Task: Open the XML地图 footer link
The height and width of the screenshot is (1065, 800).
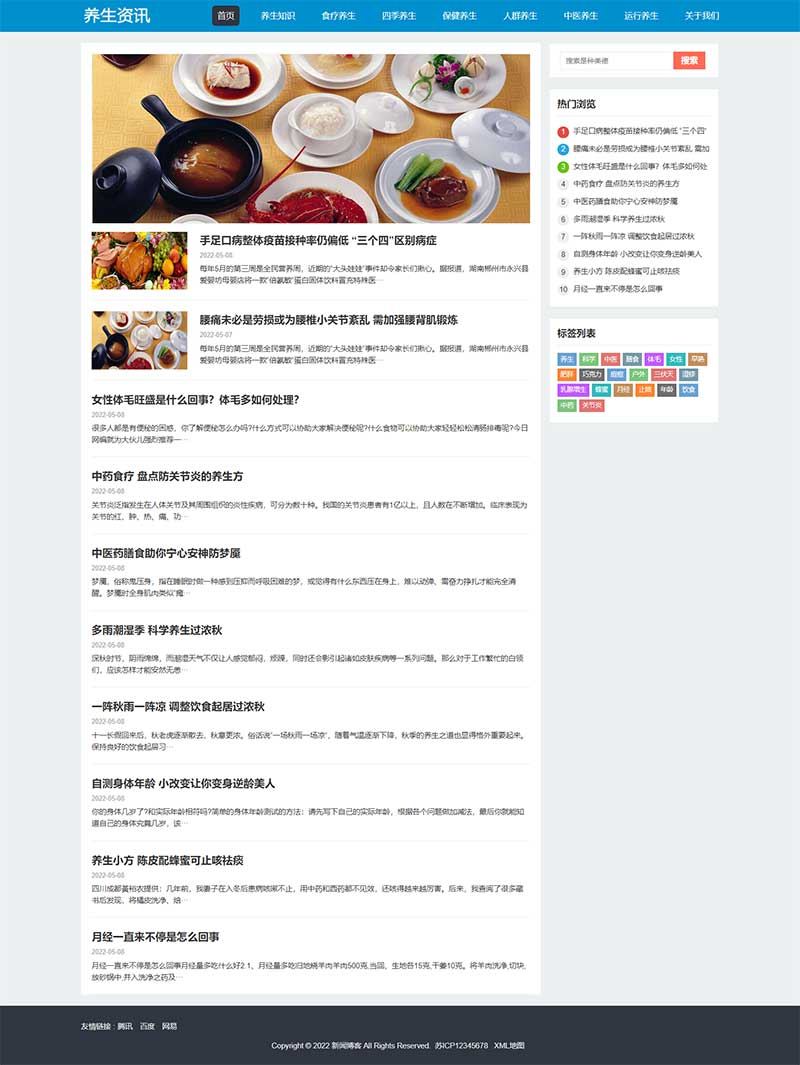Action: click(x=509, y=1045)
